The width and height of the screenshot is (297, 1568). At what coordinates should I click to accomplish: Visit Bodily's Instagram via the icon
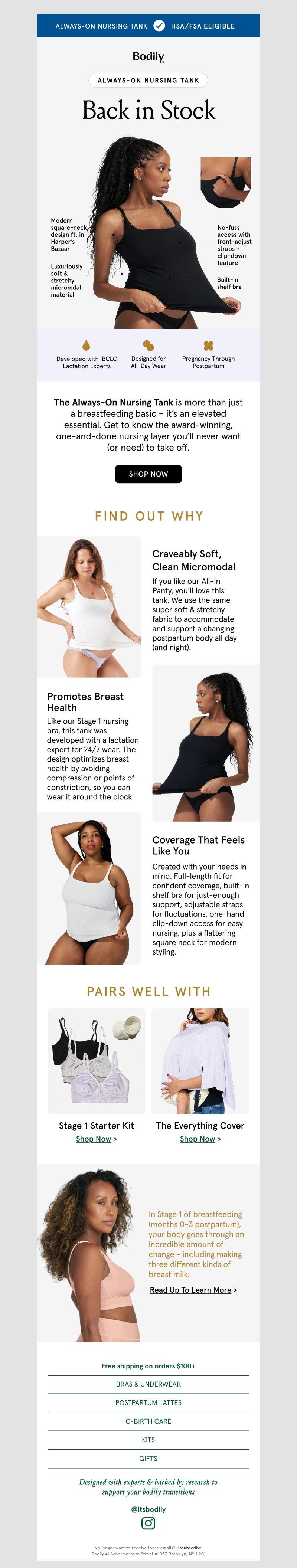pos(148,1523)
